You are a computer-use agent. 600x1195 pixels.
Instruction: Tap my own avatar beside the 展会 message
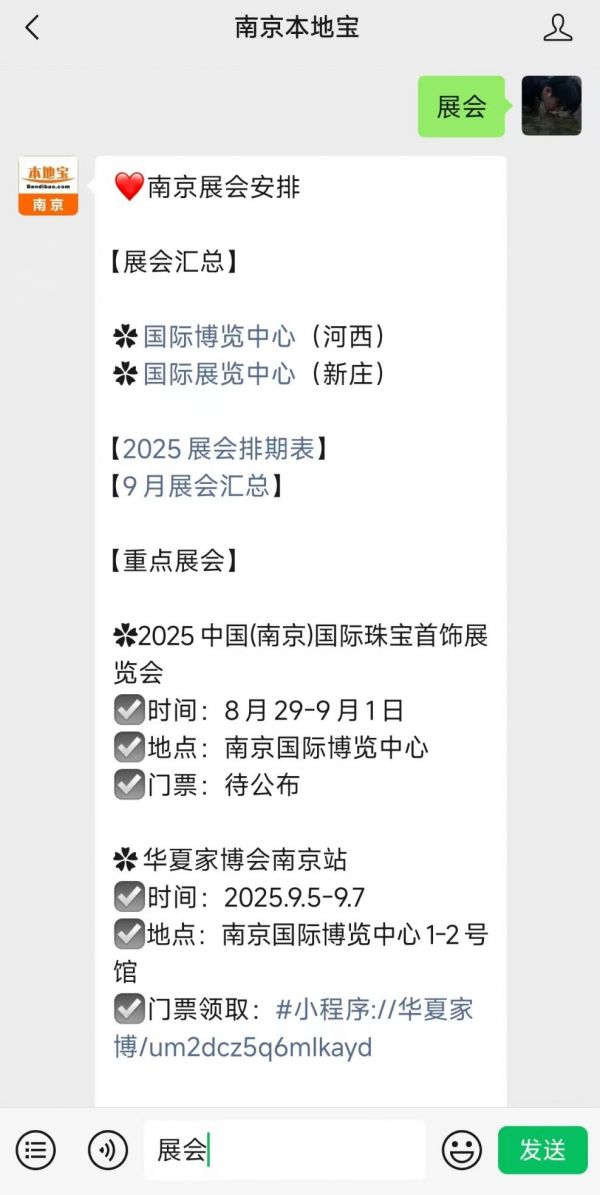551,106
